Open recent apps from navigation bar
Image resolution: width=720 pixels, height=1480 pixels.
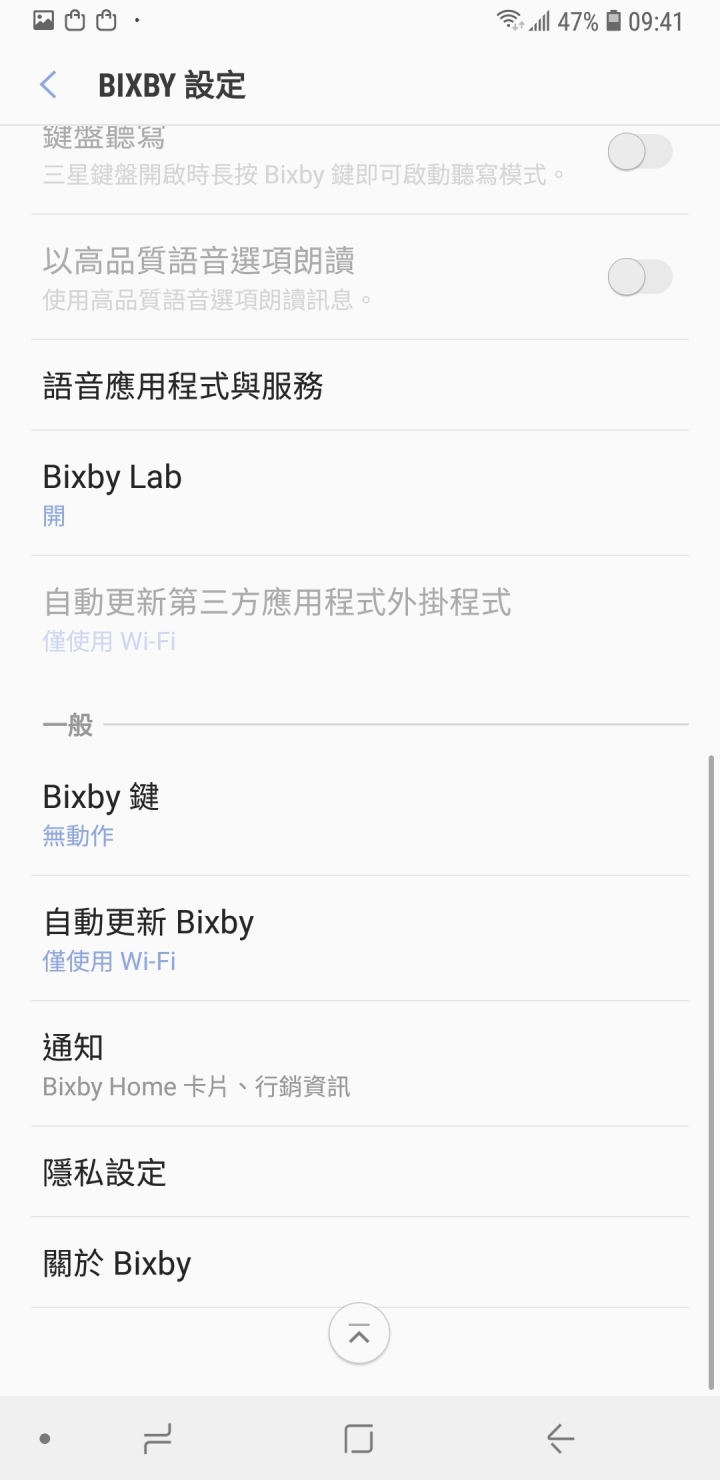click(x=157, y=1439)
